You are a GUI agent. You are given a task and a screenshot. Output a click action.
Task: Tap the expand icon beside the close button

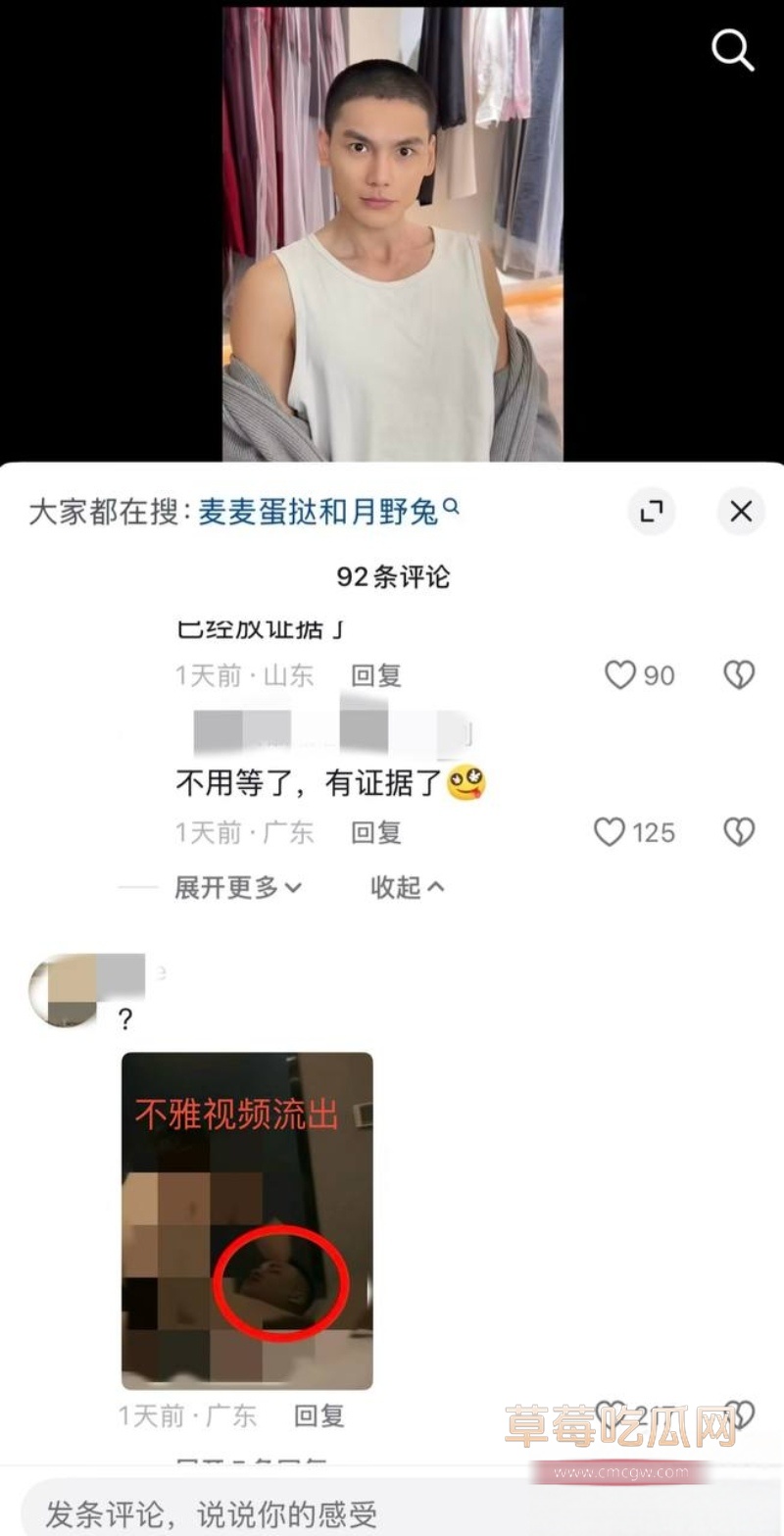click(653, 512)
